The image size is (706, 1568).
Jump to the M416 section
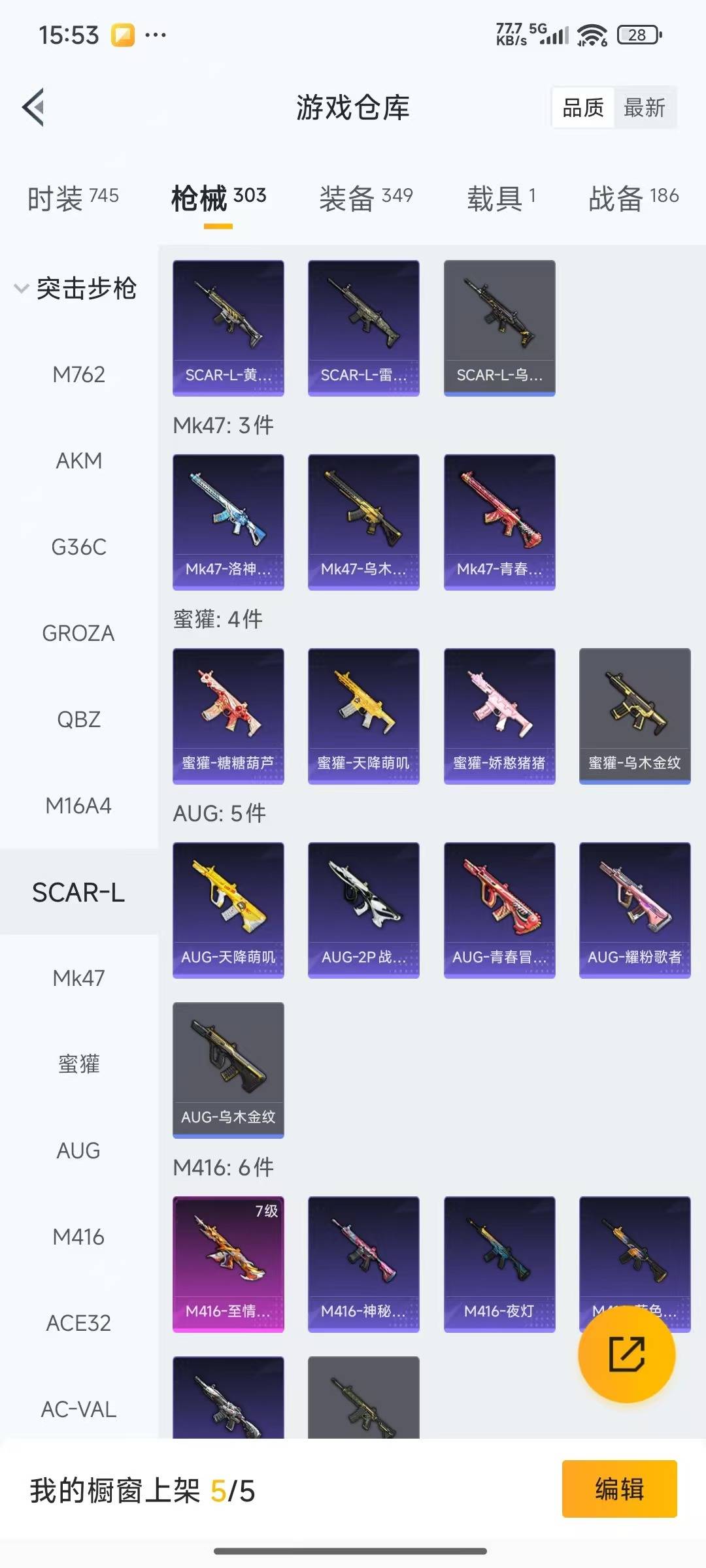(x=78, y=1237)
